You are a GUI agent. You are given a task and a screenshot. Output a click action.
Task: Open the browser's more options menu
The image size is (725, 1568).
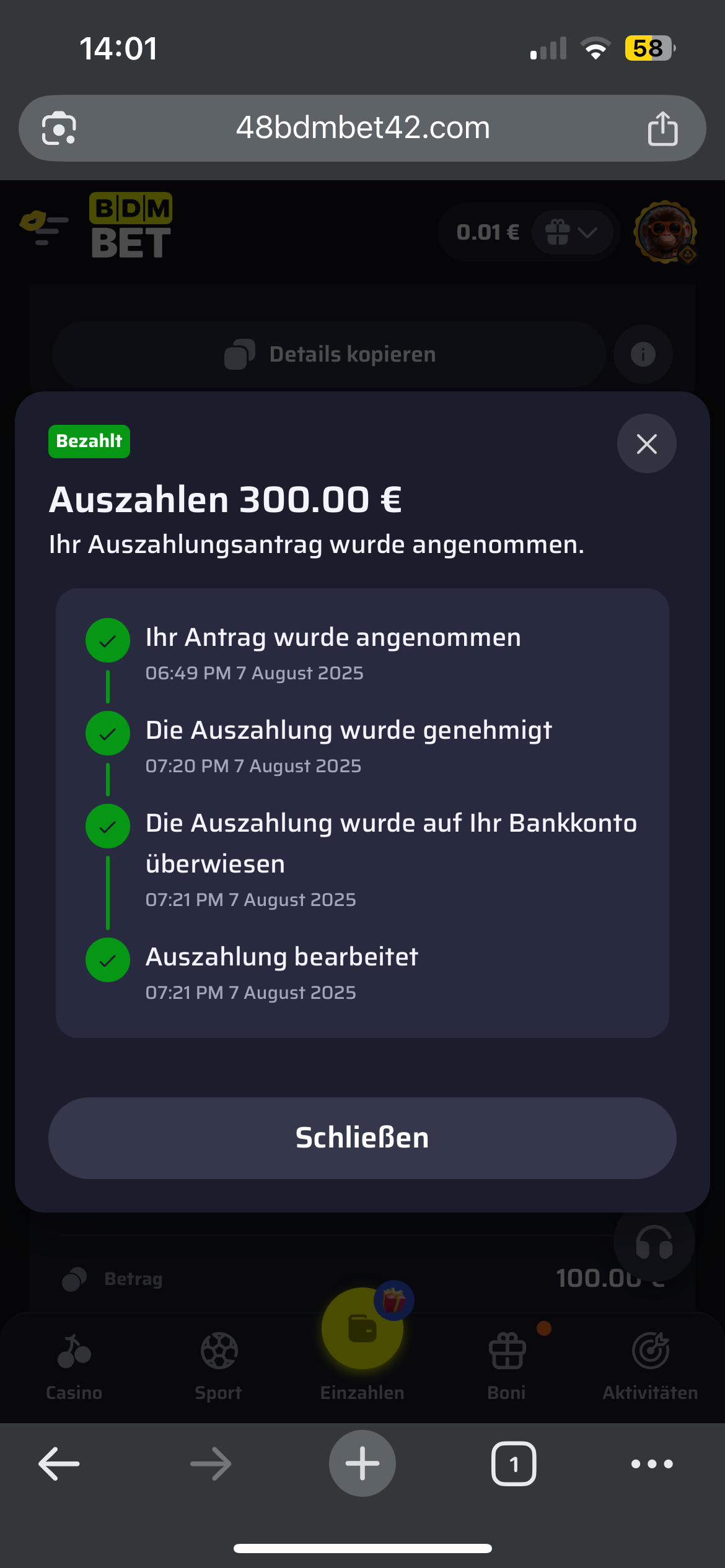point(651,1464)
